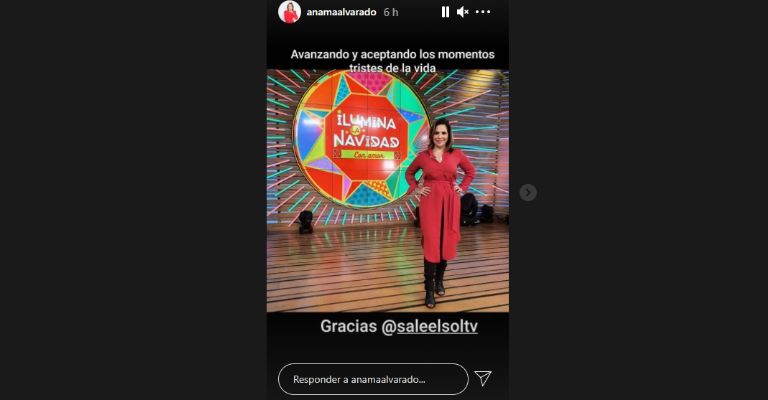Share the story via paper plane icon
The width and height of the screenshot is (768, 400).
click(483, 378)
